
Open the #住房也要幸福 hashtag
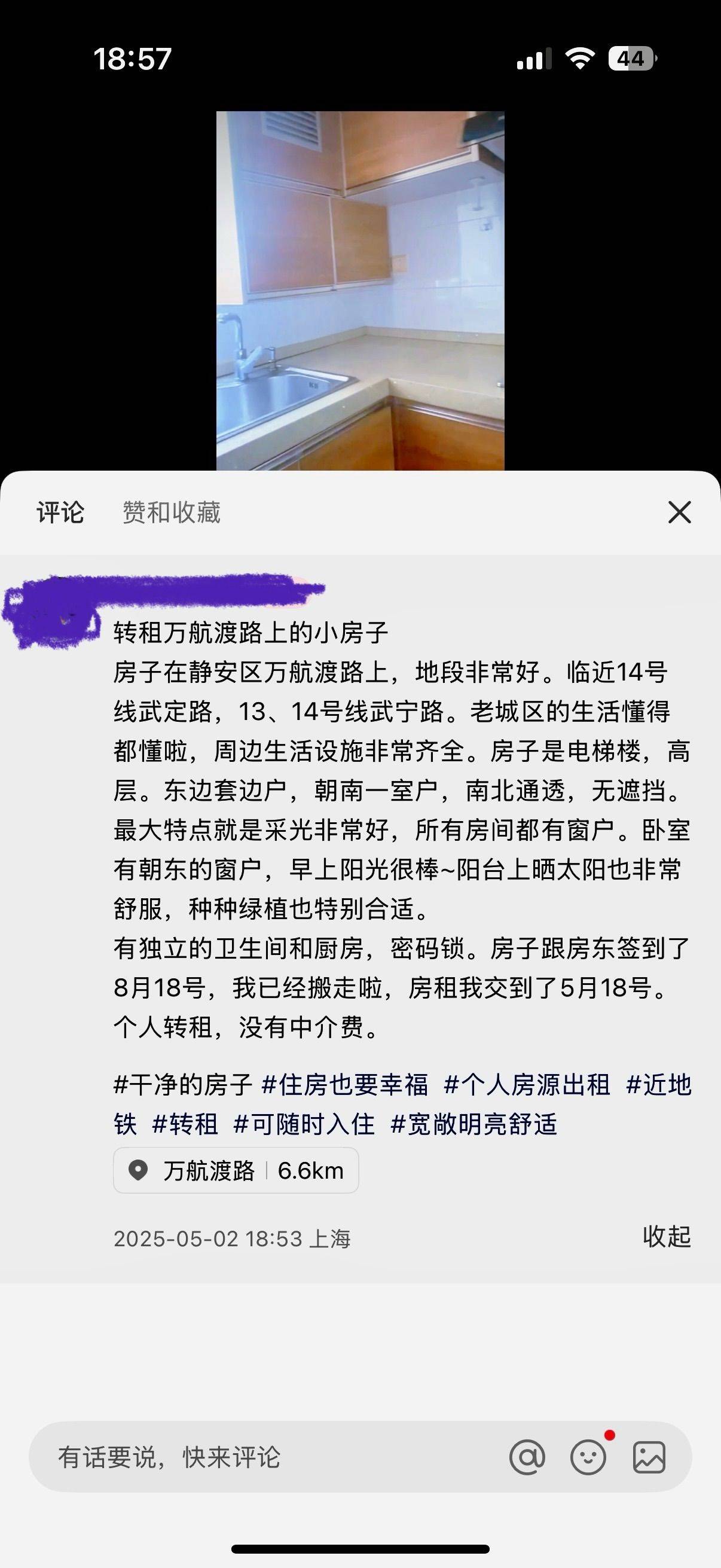click(345, 1085)
